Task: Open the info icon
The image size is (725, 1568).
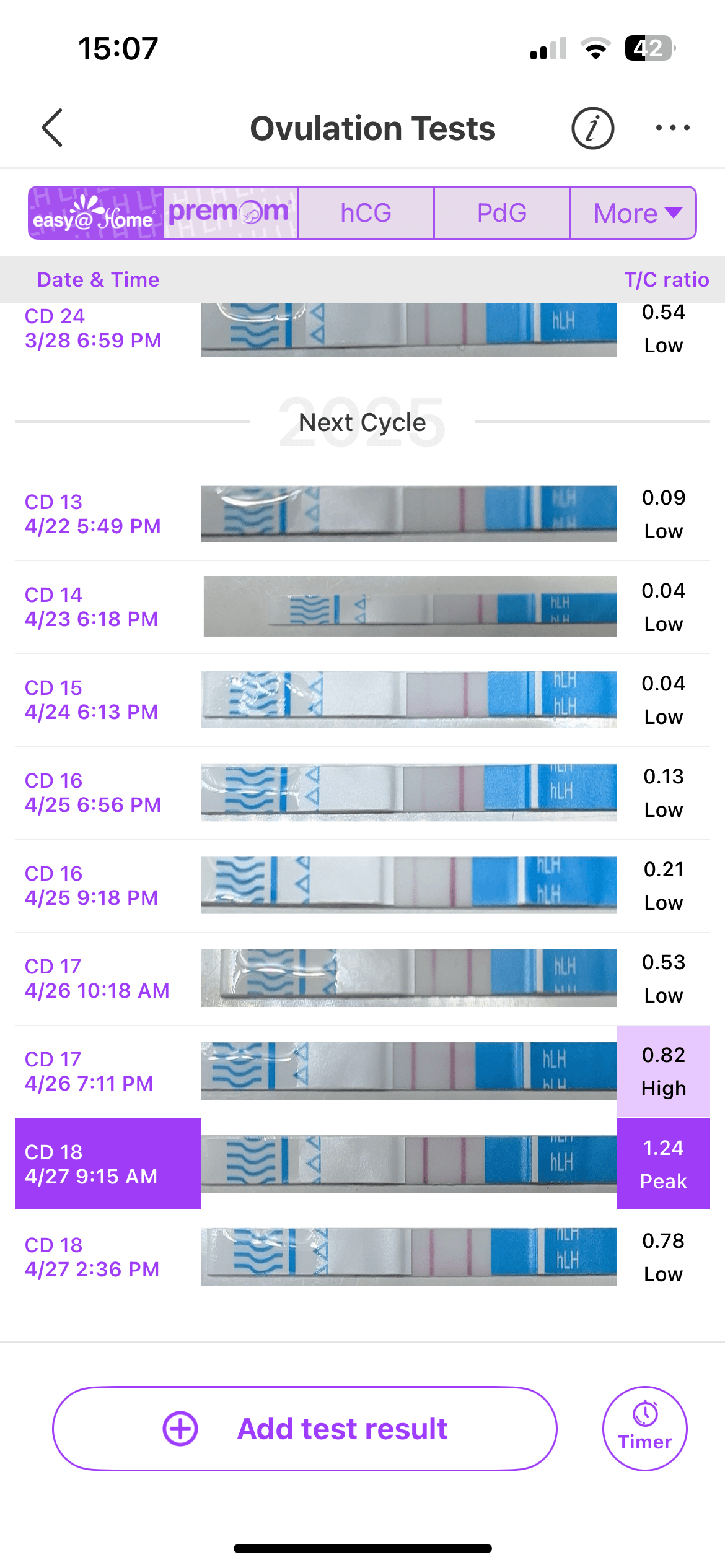Action: click(x=592, y=128)
